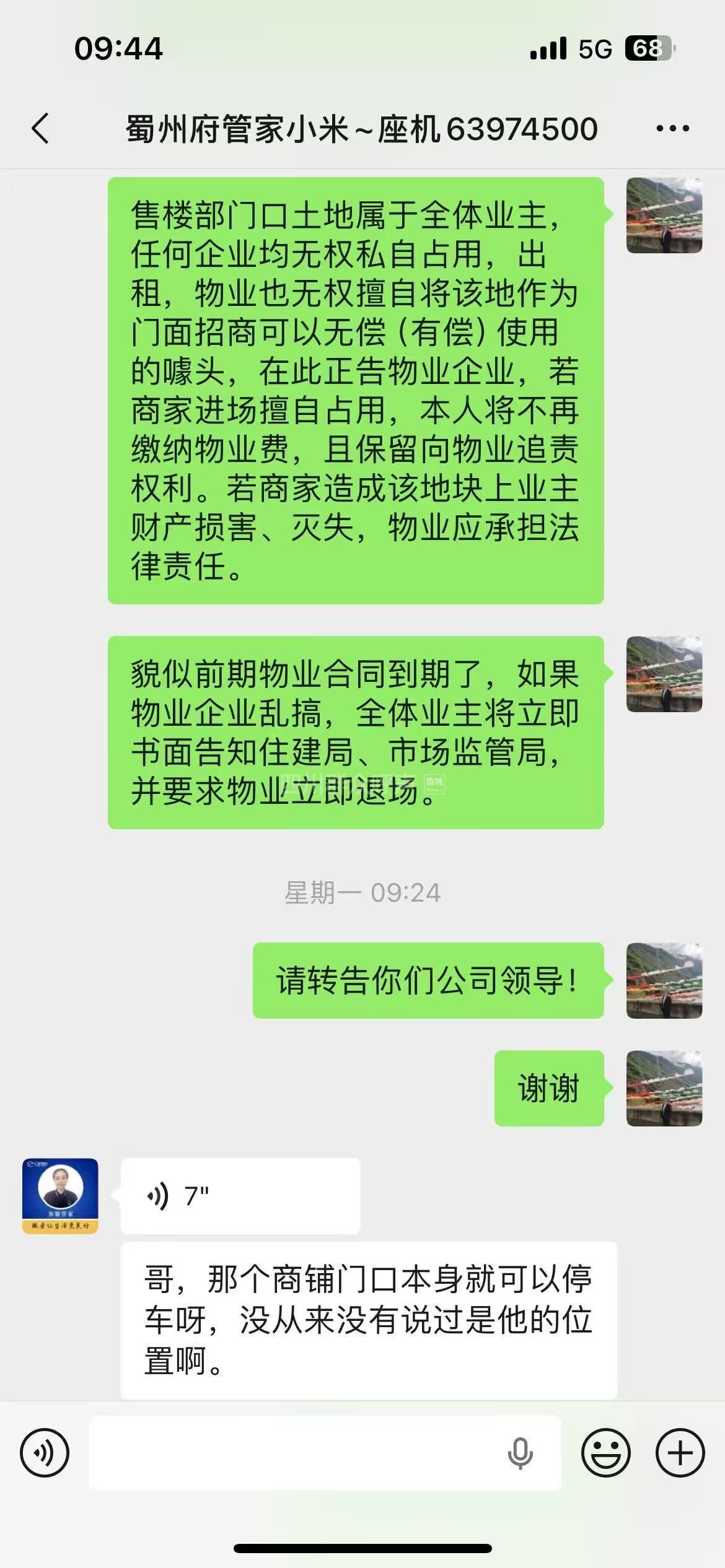The width and height of the screenshot is (725, 1568).
Task: Switch to voice input mode
Action: click(45, 1453)
